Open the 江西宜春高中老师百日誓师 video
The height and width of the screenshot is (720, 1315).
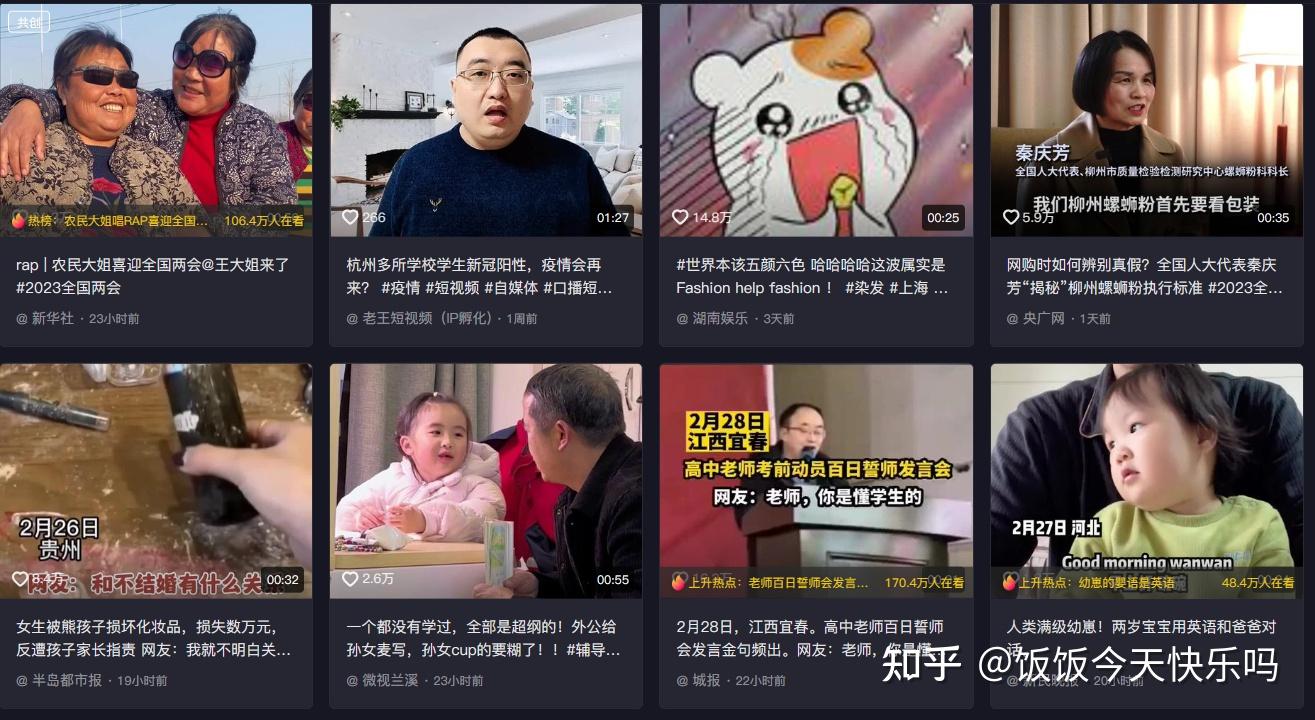[816, 480]
